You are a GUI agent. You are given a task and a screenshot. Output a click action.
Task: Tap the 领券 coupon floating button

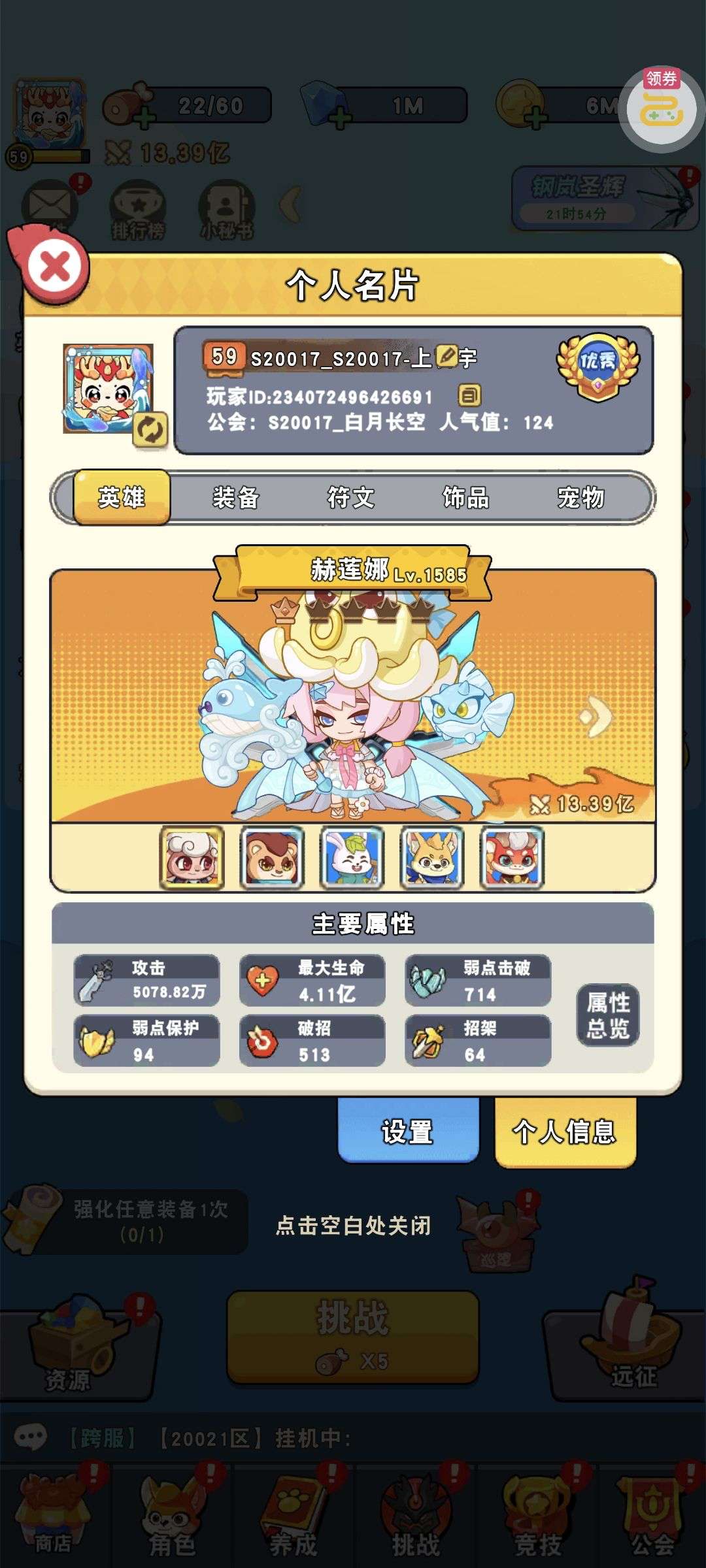[662, 108]
